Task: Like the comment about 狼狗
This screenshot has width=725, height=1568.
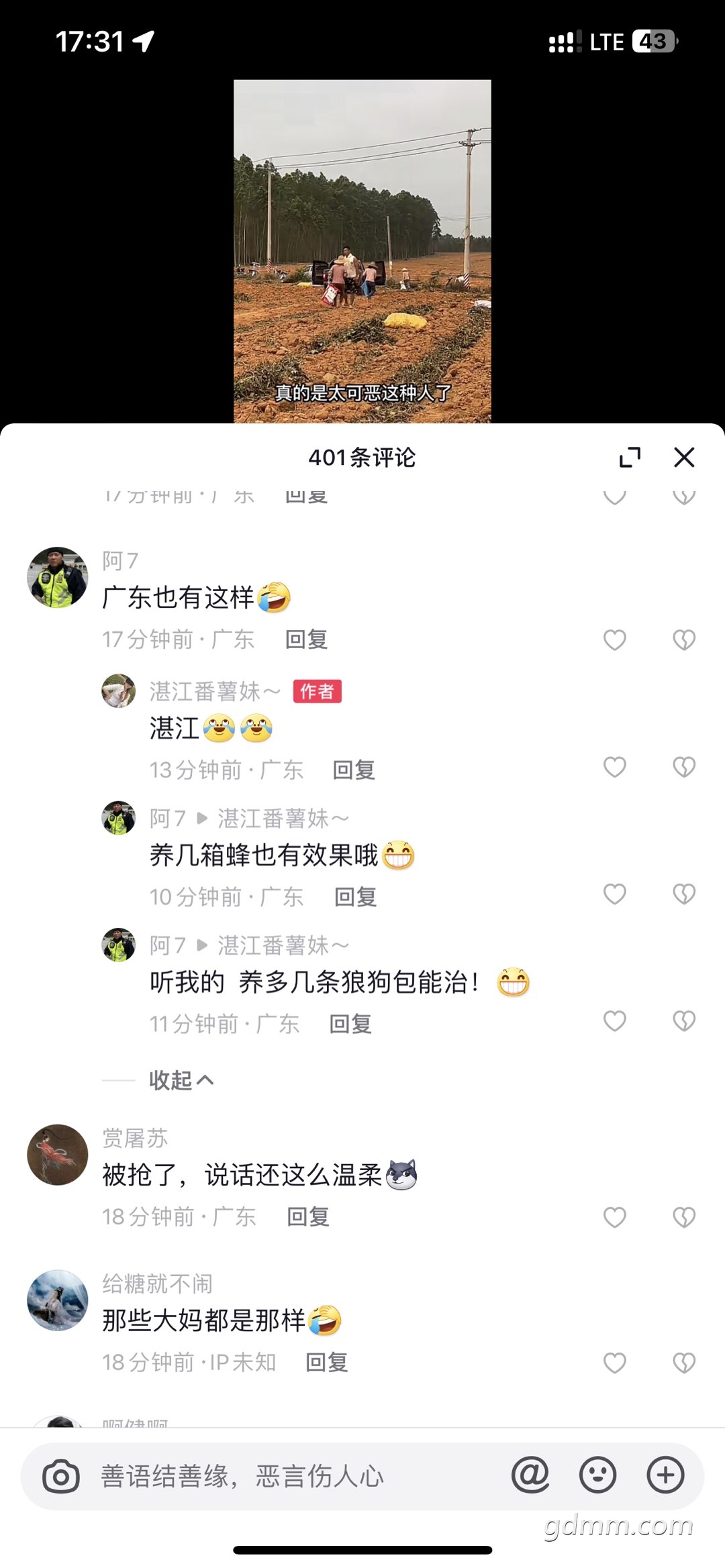Action: [x=614, y=1021]
